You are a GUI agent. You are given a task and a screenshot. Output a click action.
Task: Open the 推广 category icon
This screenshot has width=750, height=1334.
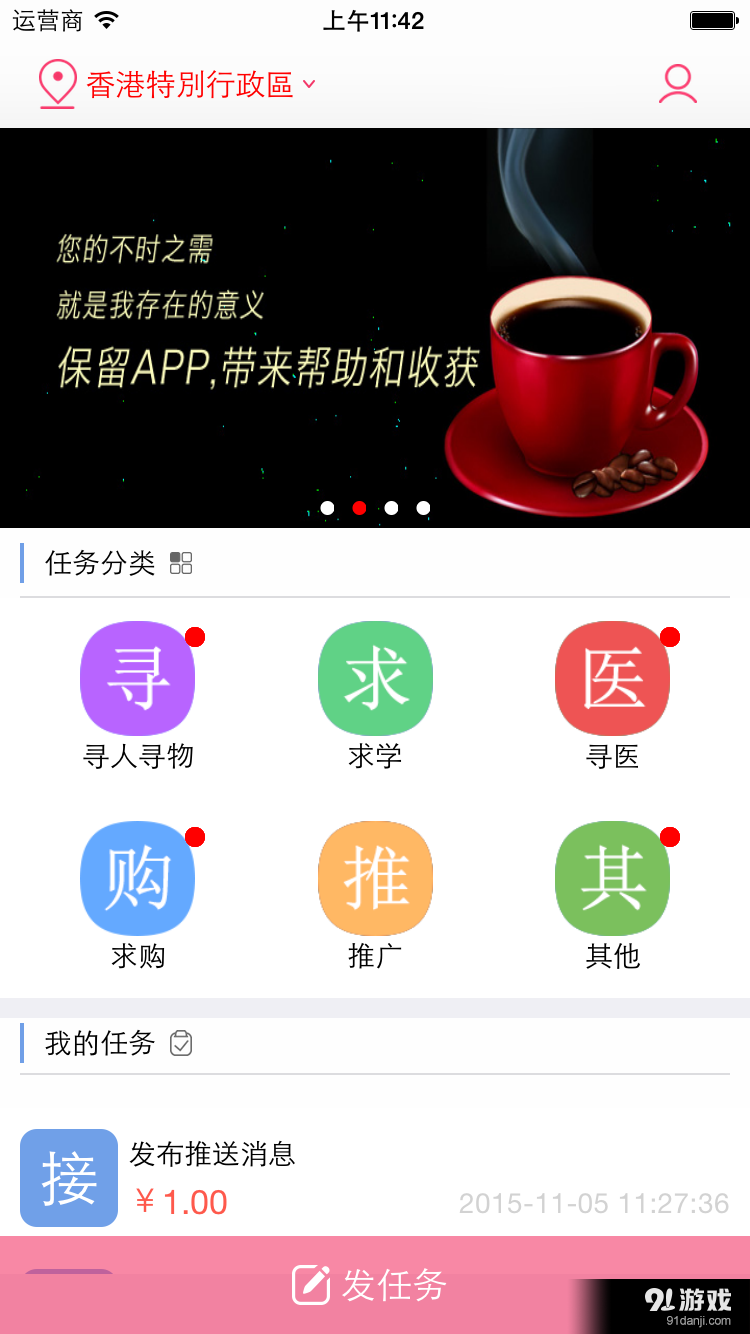[x=375, y=878]
